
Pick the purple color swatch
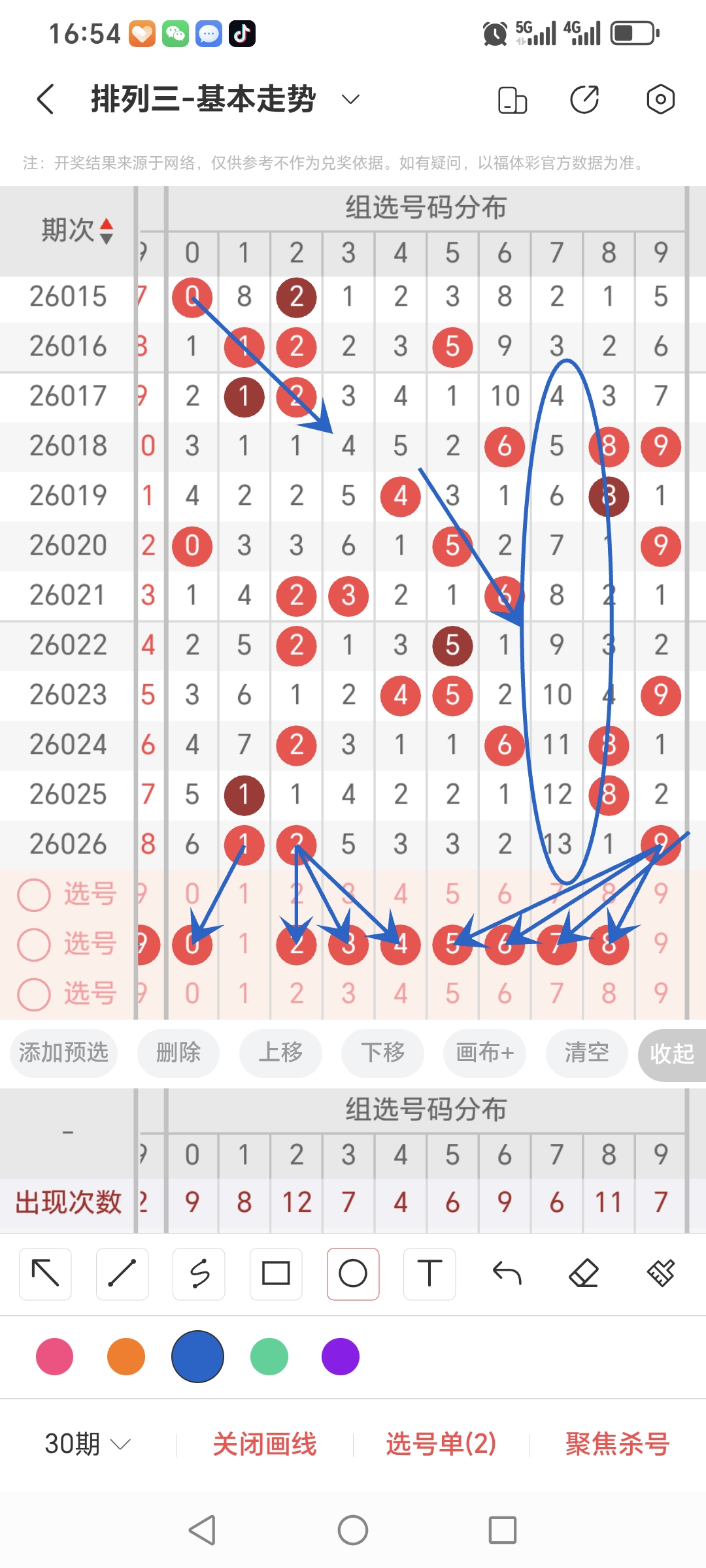point(340,1356)
